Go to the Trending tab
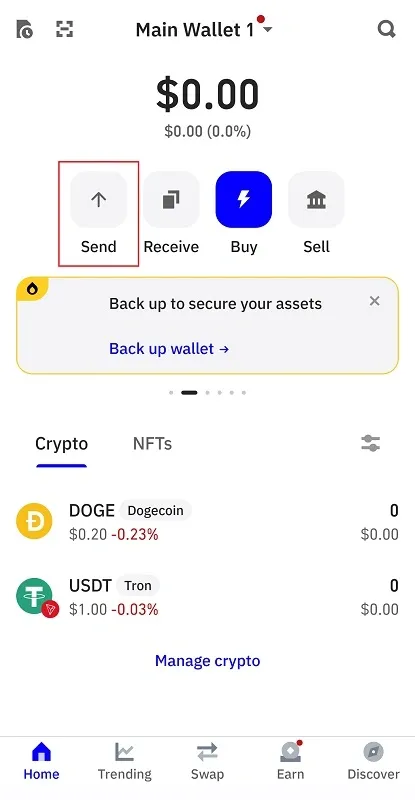The width and height of the screenshot is (415, 800). point(125,761)
